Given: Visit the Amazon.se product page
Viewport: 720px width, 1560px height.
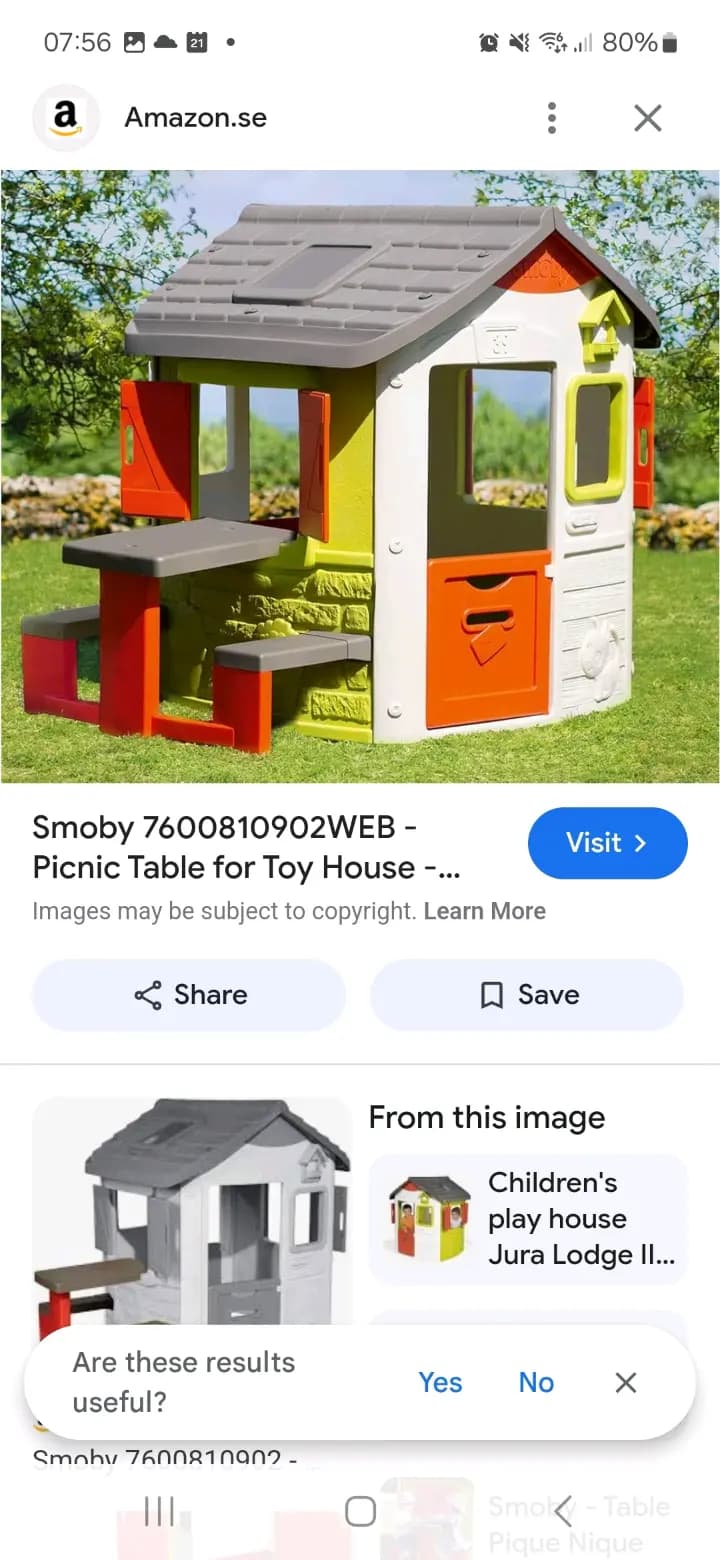Looking at the screenshot, I should pyautogui.click(x=607, y=843).
